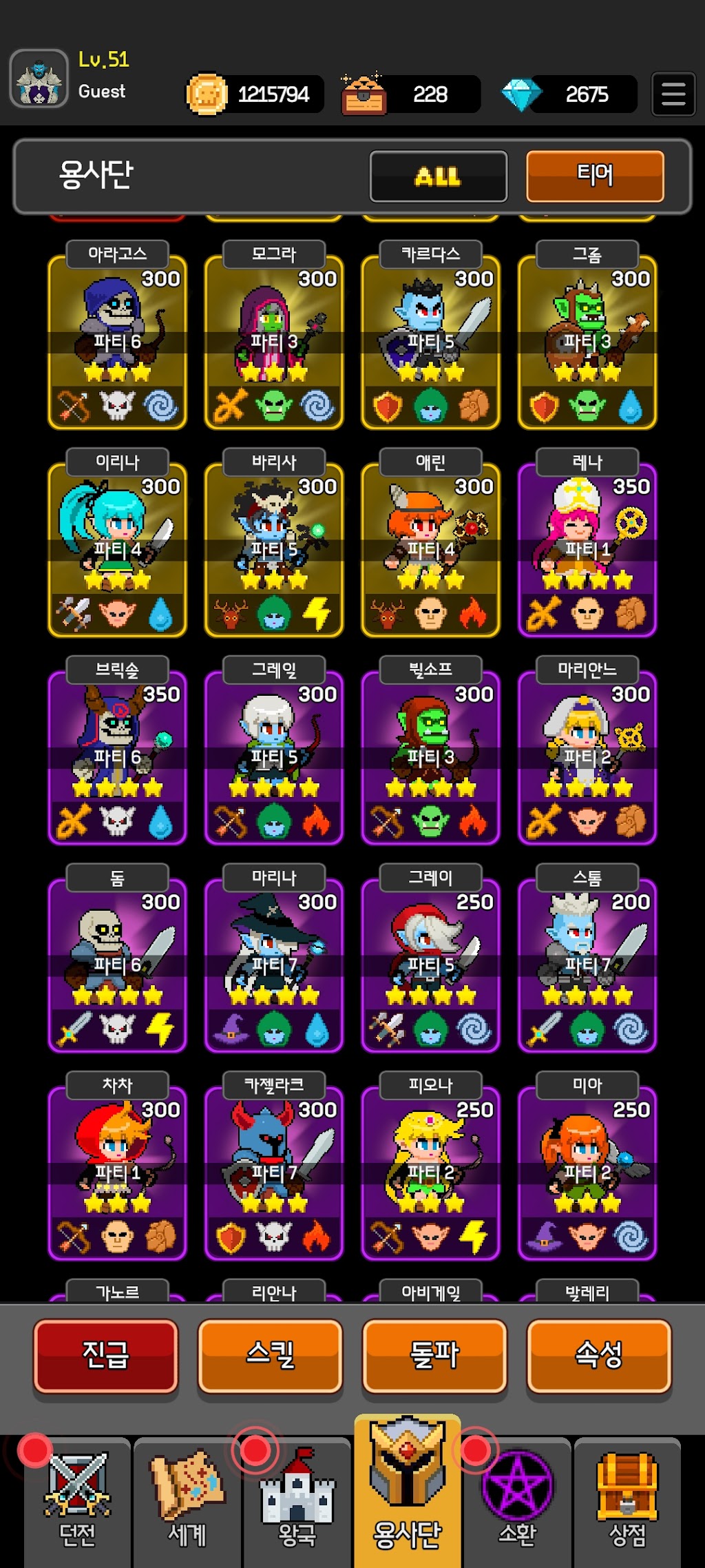705x1568 pixels.
Task: Open the 속성 button
Action: point(599,1356)
